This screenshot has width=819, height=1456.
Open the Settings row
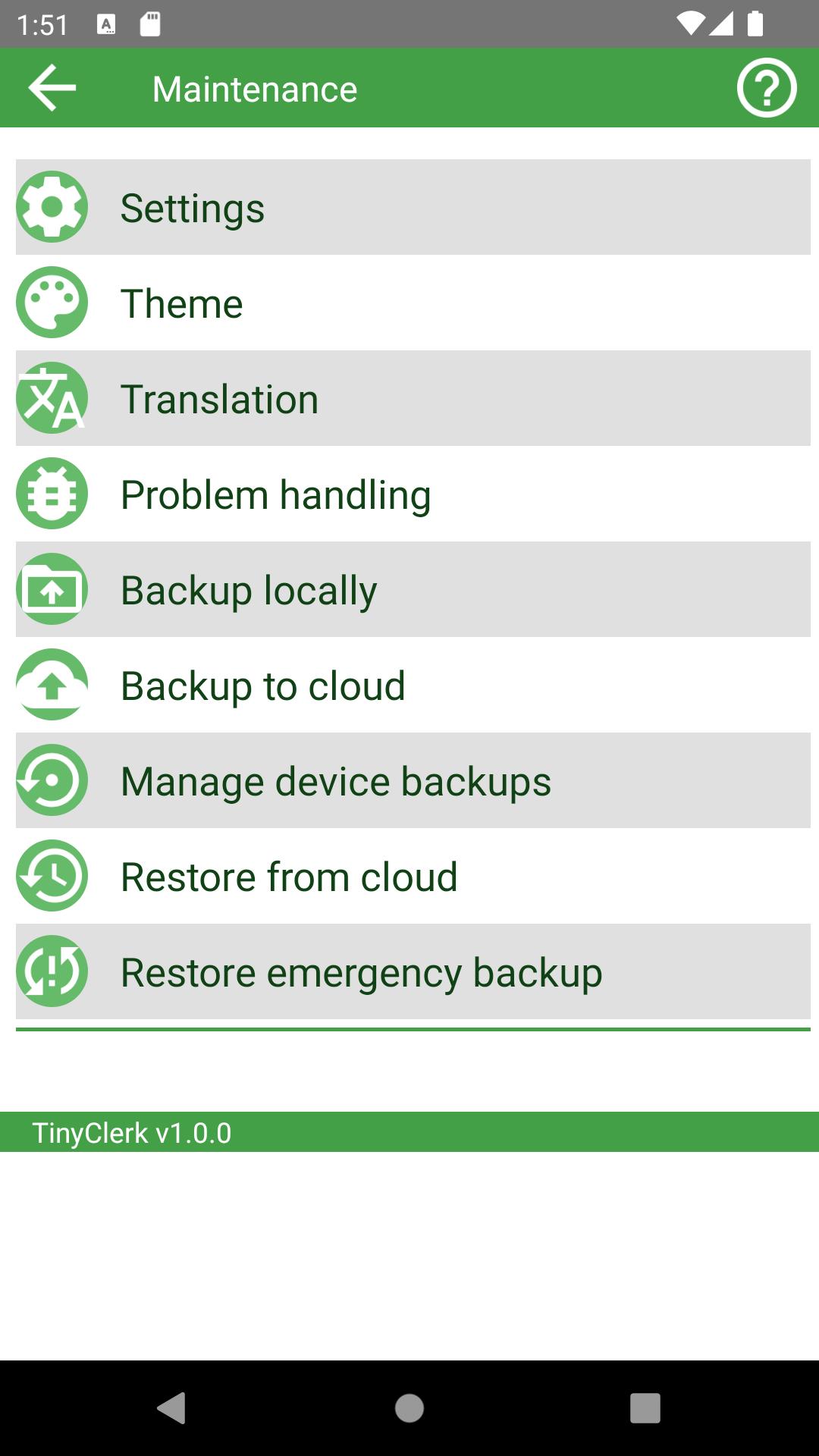pyautogui.click(x=413, y=207)
